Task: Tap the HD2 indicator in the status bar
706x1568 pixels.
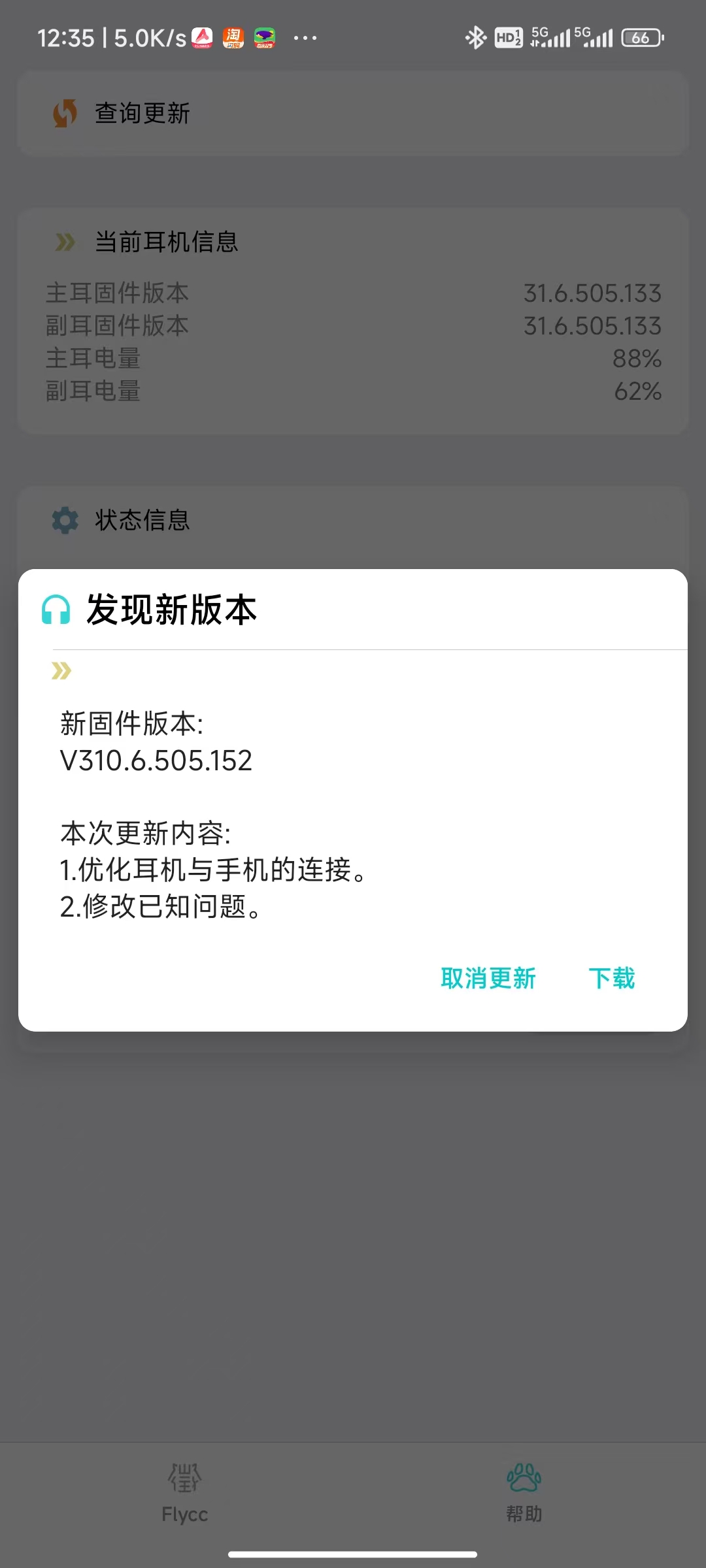Action: [508, 39]
